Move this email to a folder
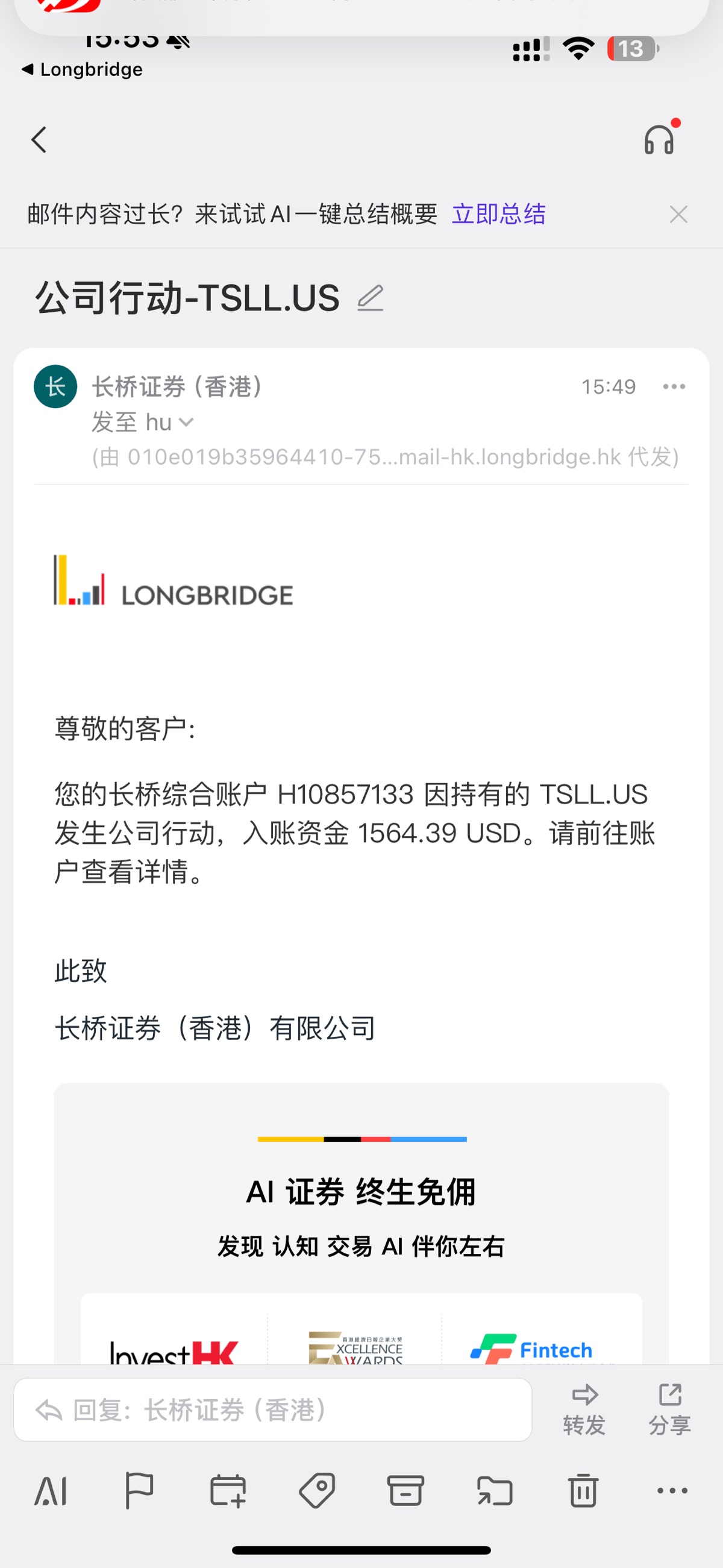Screen dimensions: 723x1568 [x=494, y=1491]
